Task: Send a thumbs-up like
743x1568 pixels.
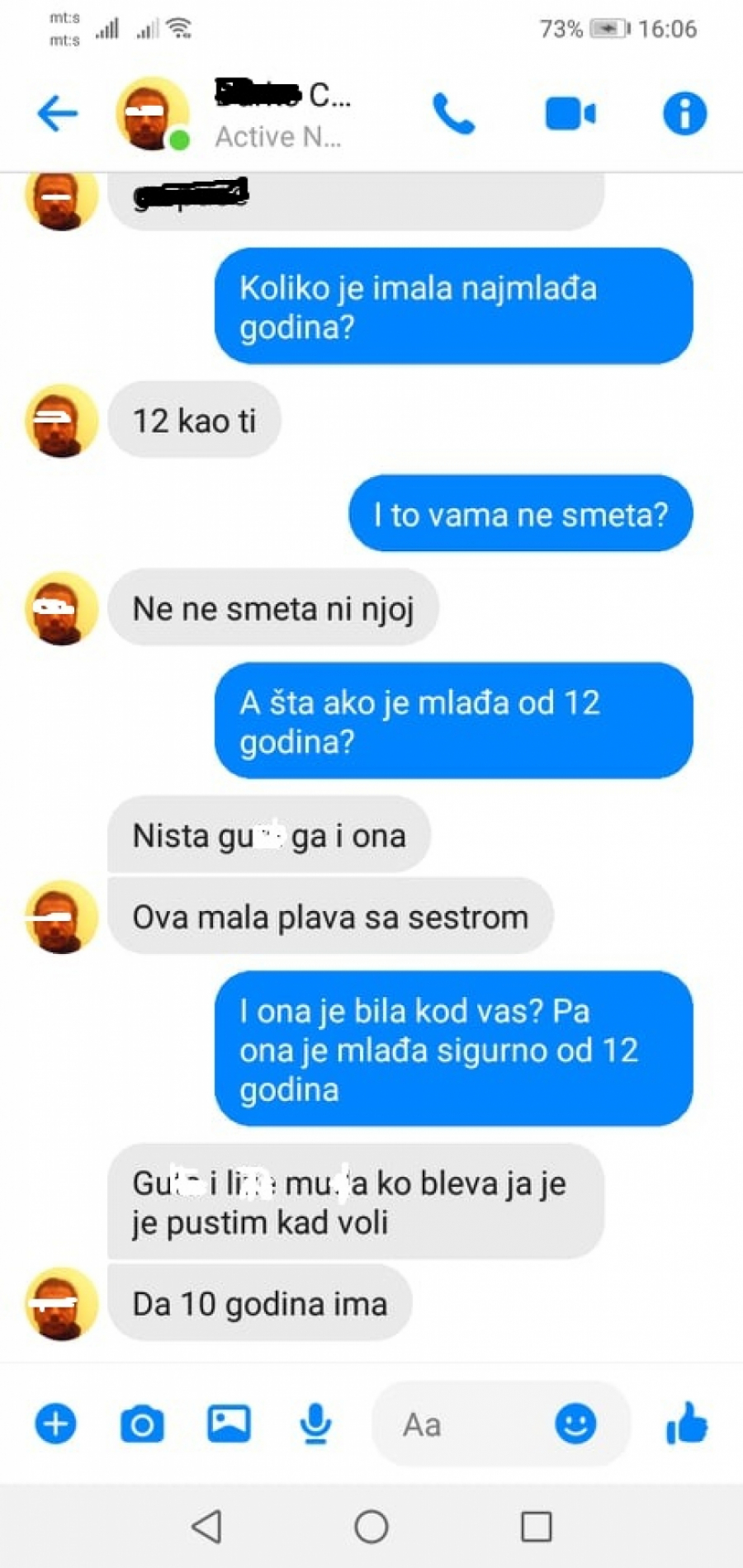Action: coord(687,1424)
